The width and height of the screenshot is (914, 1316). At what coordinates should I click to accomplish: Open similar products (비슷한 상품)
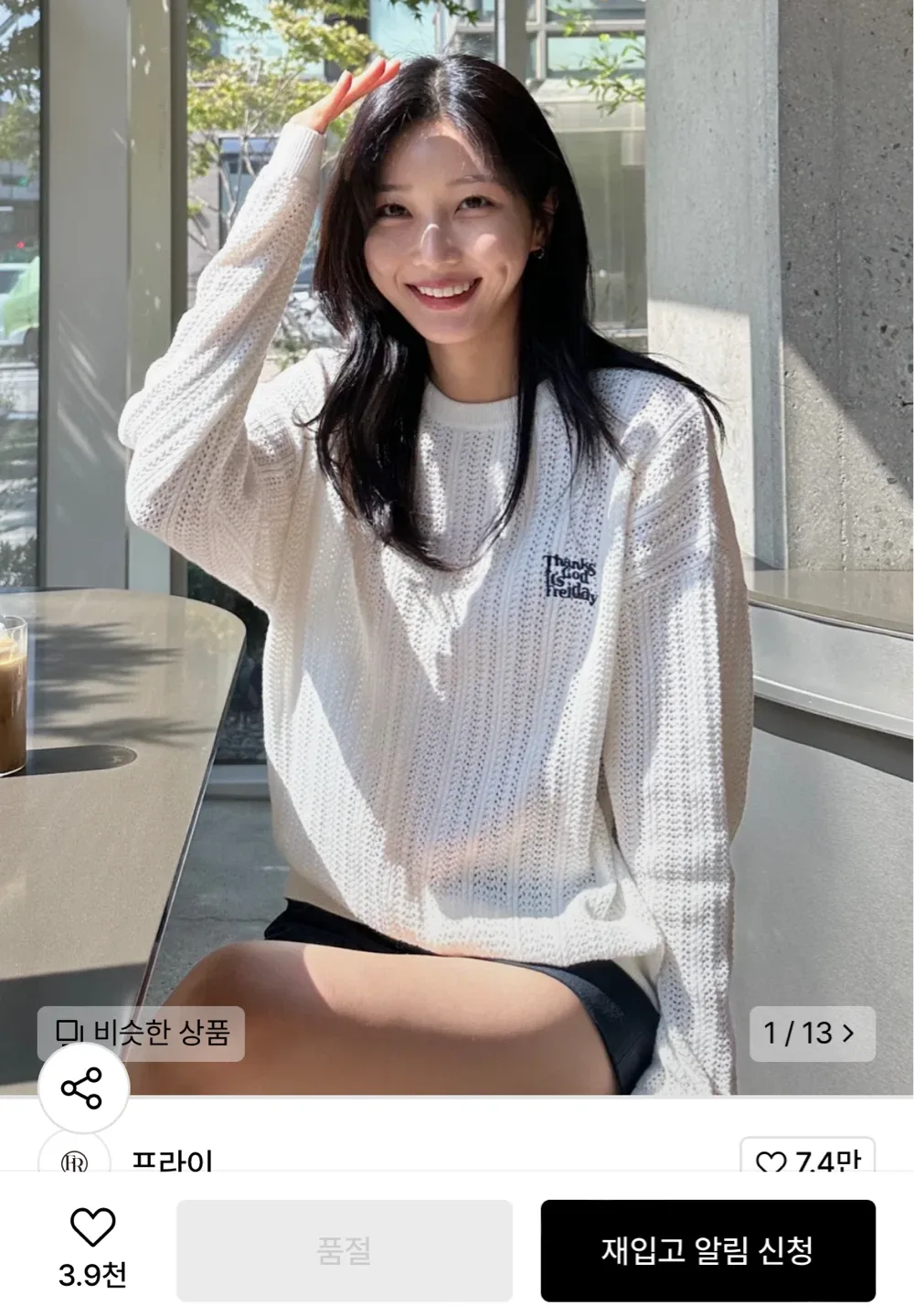click(x=141, y=1033)
